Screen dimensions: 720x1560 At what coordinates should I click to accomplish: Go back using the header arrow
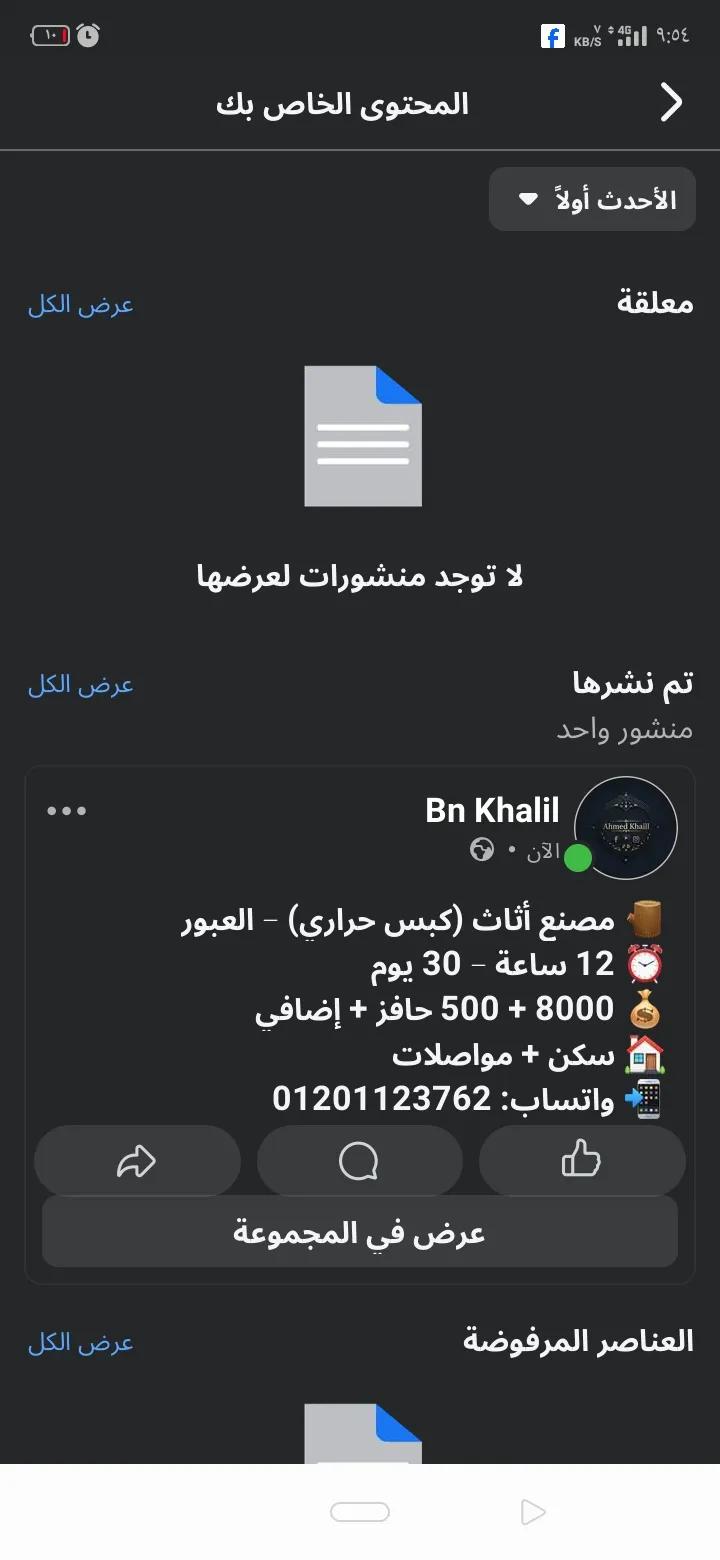coord(672,103)
